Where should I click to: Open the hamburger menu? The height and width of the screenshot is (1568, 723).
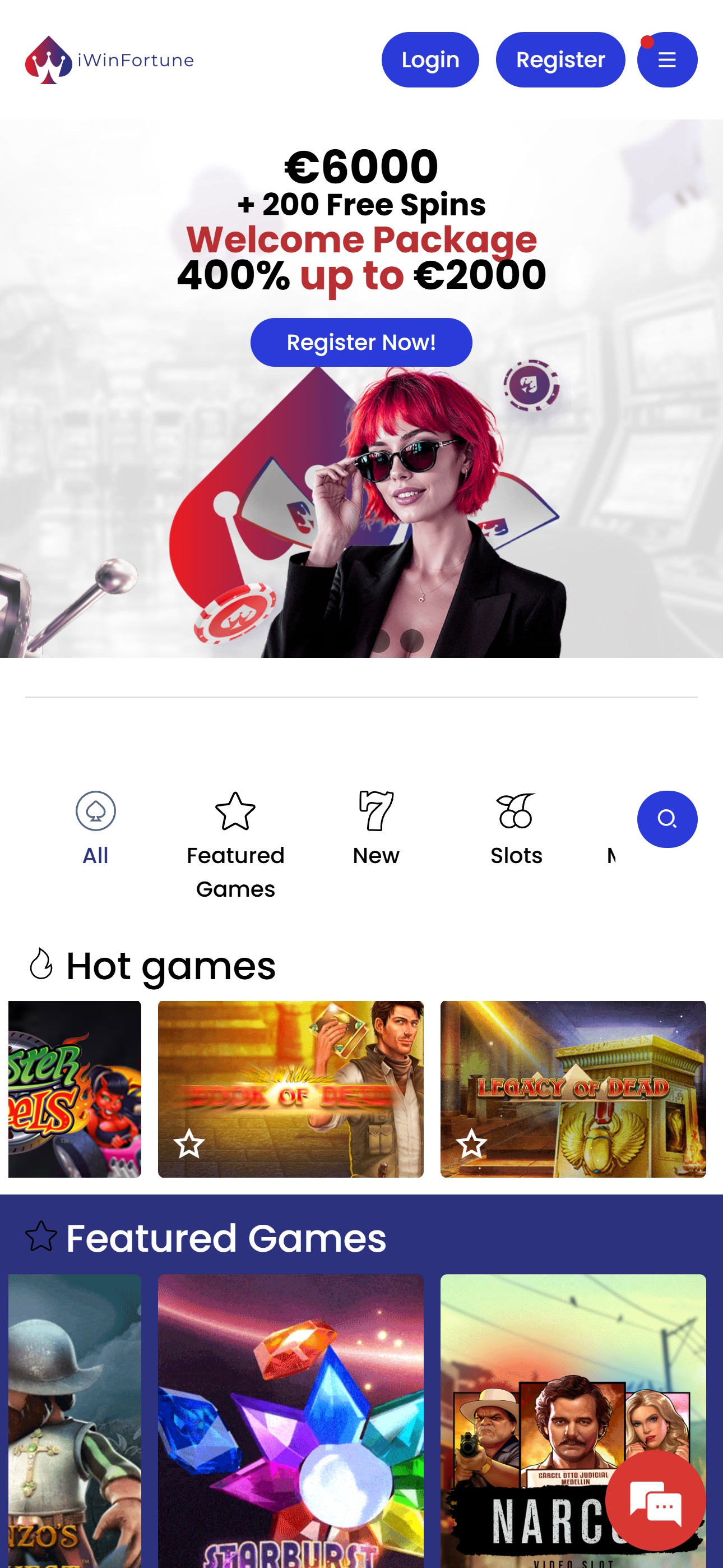pyautogui.click(x=666, y=59)
